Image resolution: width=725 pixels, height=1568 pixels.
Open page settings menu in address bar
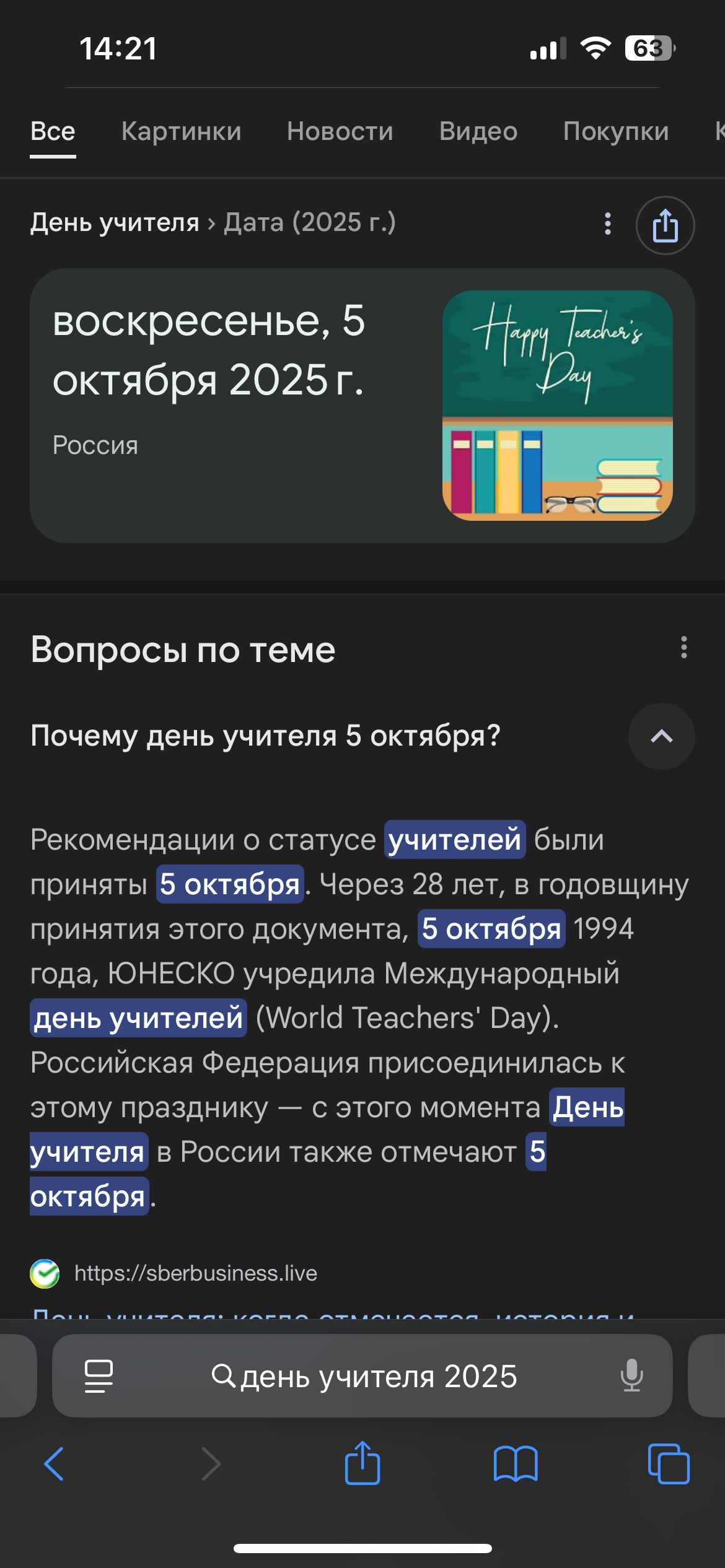click(x=99, y=1376)
